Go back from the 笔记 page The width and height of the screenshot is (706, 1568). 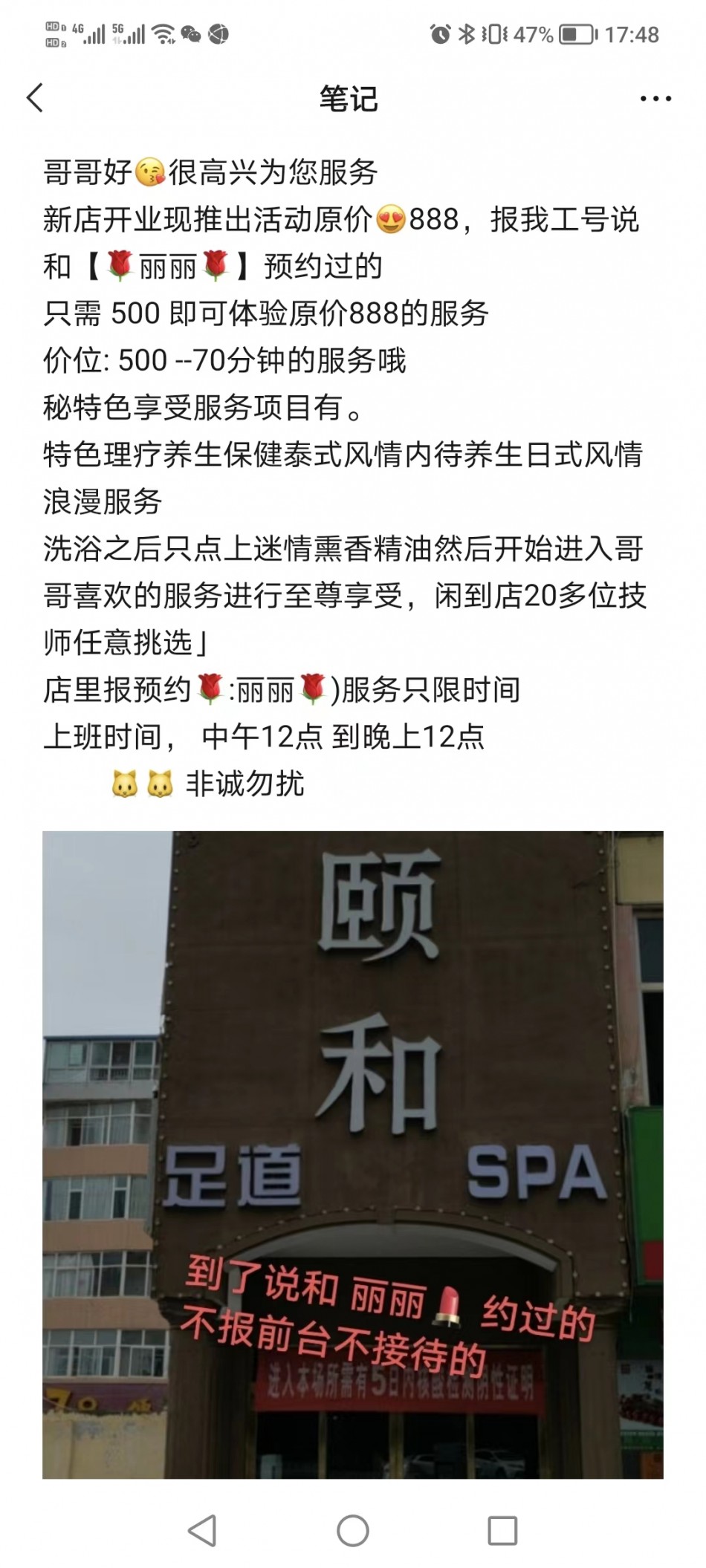coord(35,98)
